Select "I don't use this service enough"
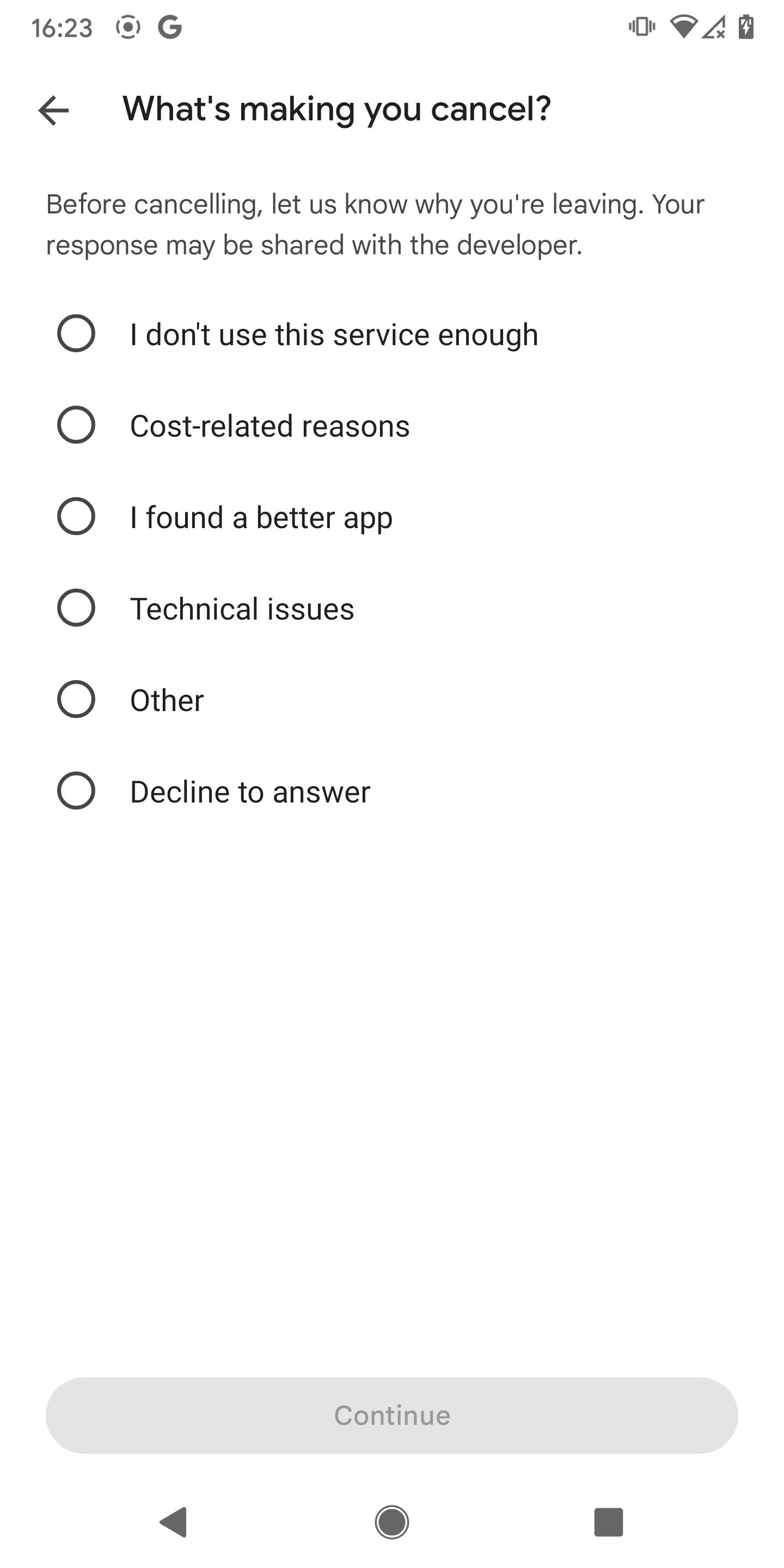Viewport: 784px width, 1568px height. [x=76, y=334]
